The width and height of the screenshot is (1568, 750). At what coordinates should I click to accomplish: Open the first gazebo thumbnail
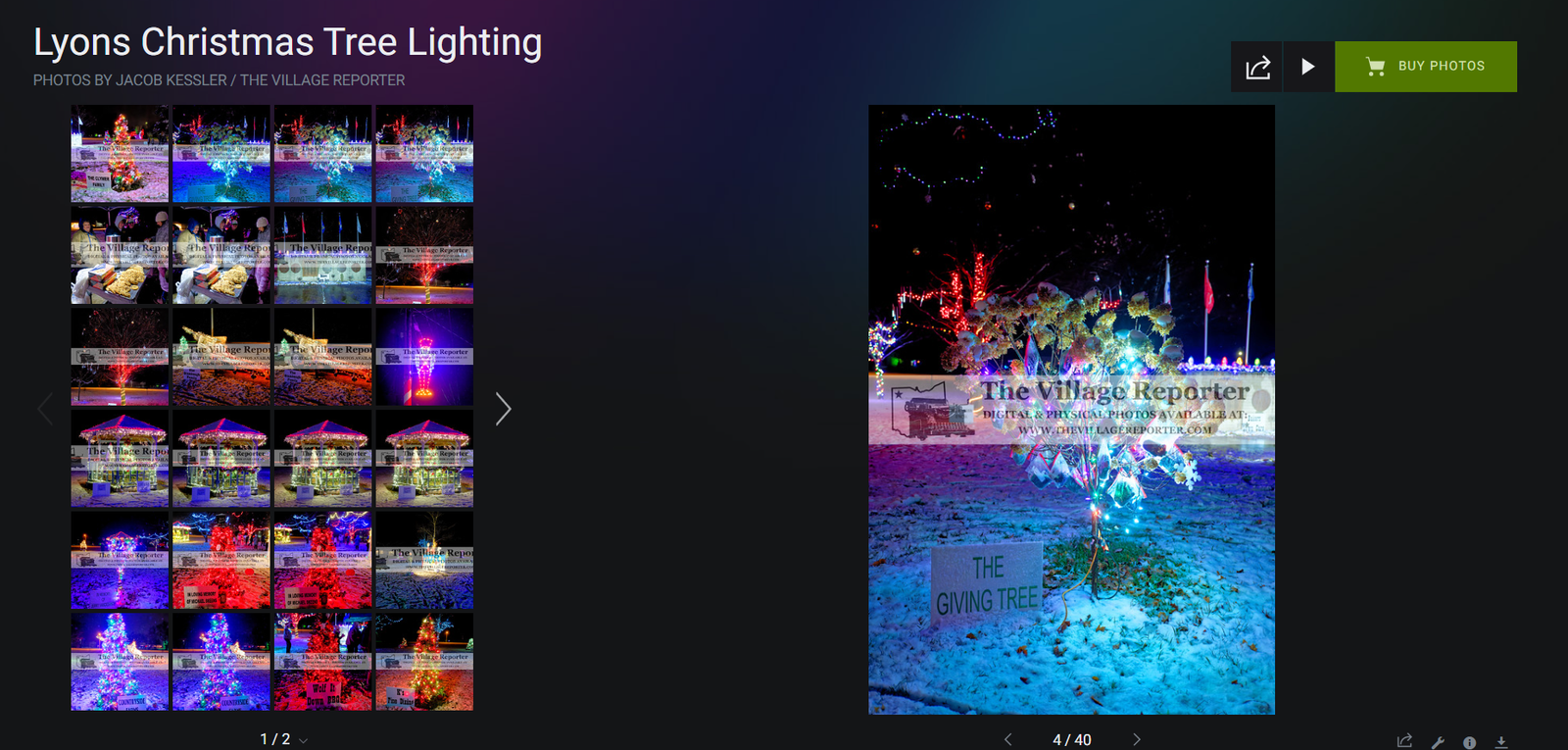click(120, 458)
